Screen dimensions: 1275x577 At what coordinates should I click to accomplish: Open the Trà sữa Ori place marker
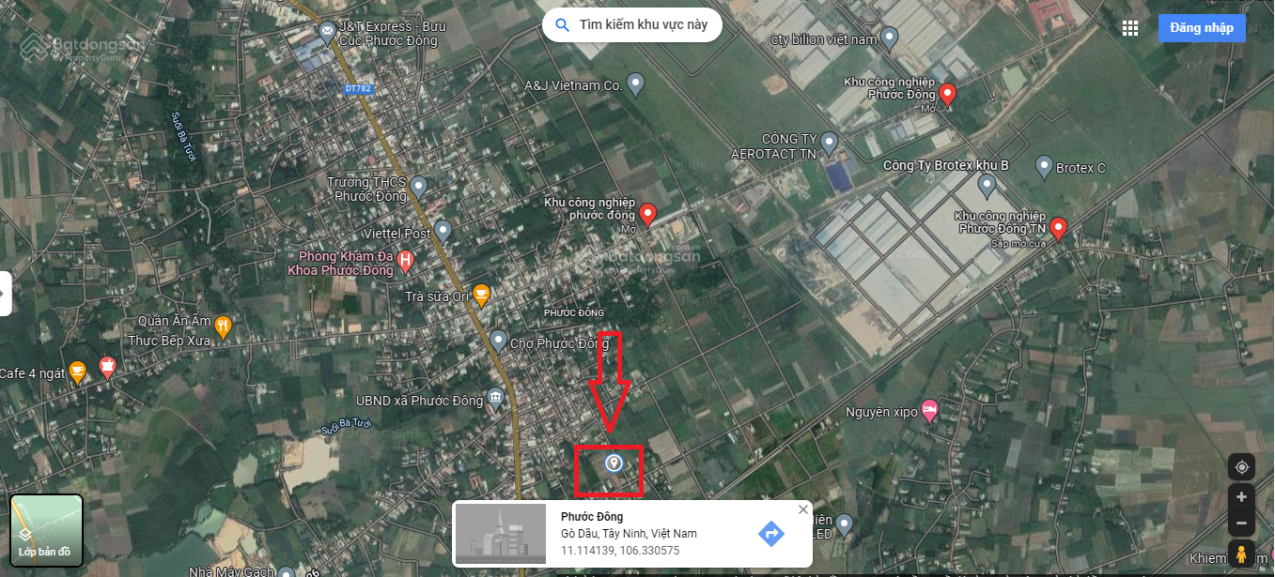click(481, 294)
